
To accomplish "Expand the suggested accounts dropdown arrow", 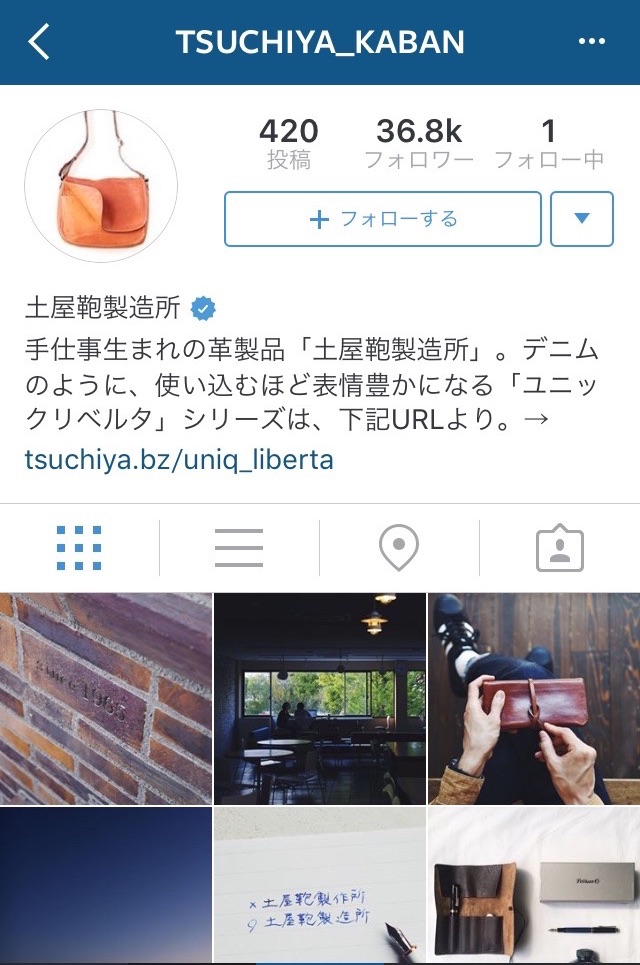I will tap(582, 219).
